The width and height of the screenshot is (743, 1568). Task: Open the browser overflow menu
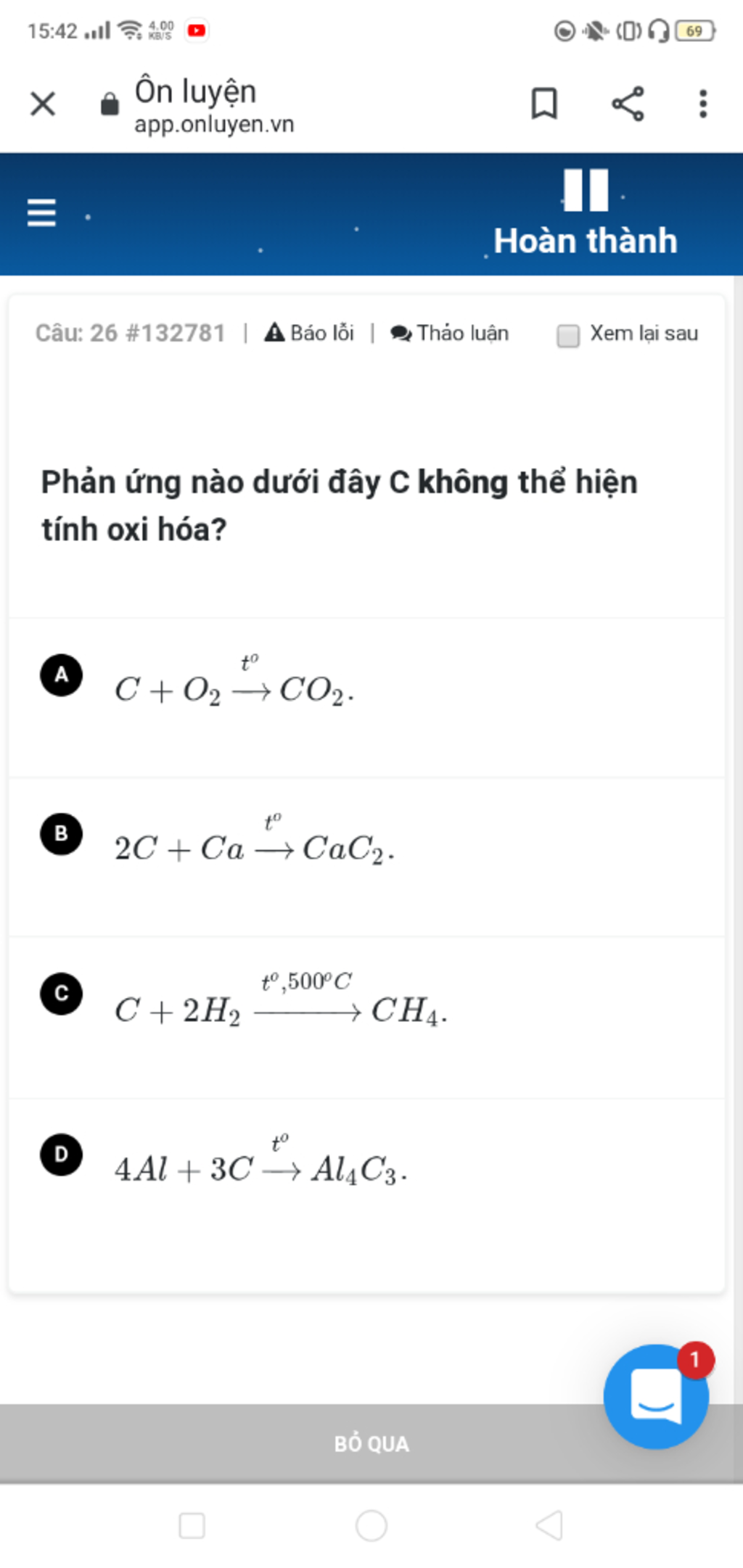[x=702, y=104]
